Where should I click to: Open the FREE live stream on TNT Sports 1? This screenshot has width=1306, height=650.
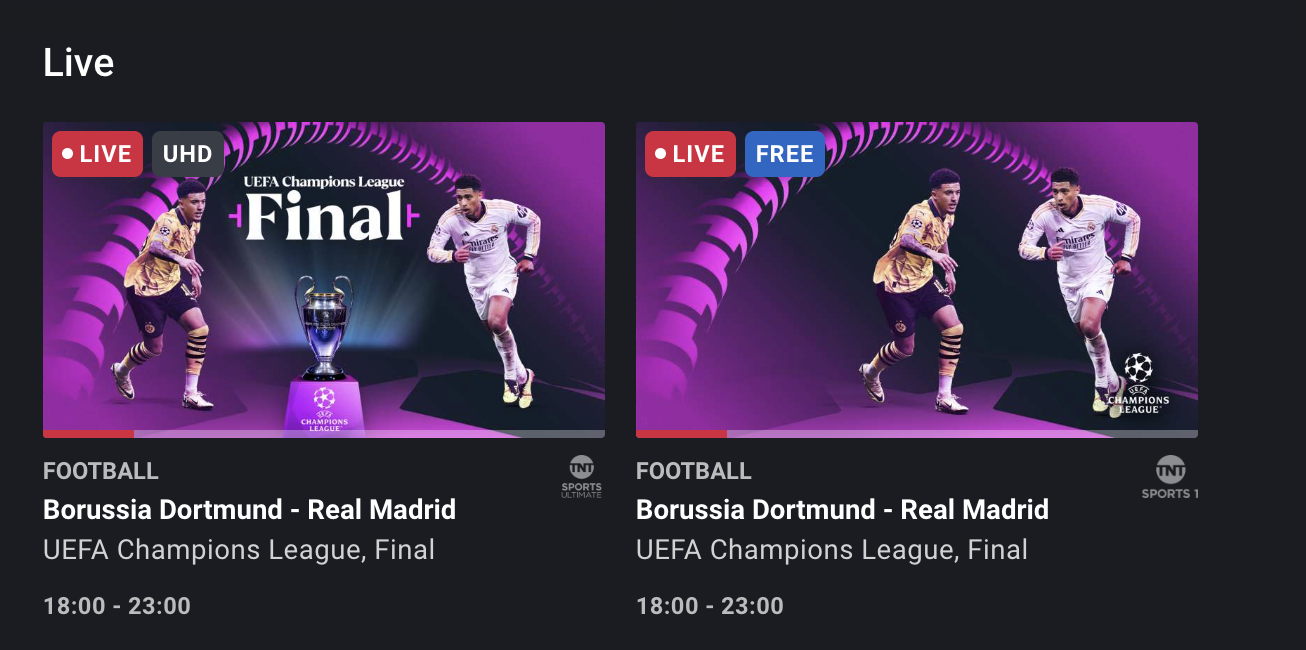(x=916, y=280)
